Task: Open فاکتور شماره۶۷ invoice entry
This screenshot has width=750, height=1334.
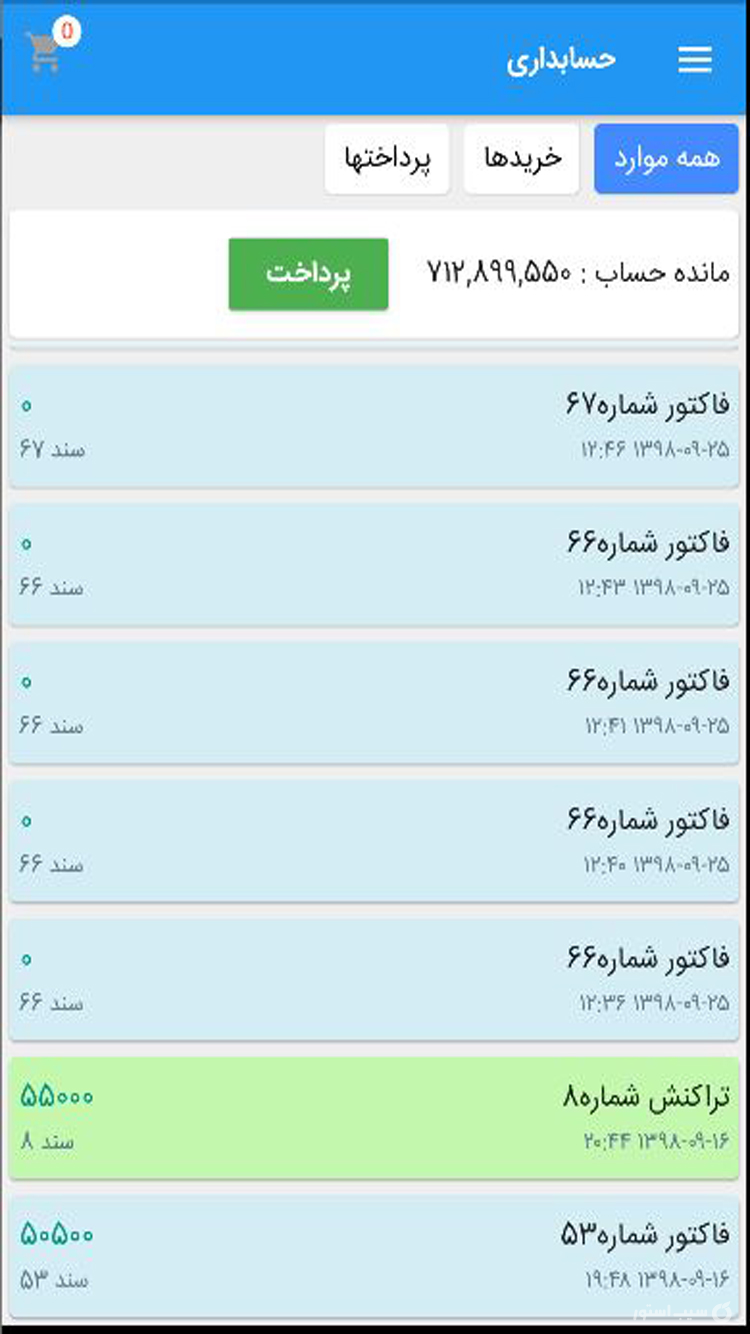Action: (x=651, y=404)
